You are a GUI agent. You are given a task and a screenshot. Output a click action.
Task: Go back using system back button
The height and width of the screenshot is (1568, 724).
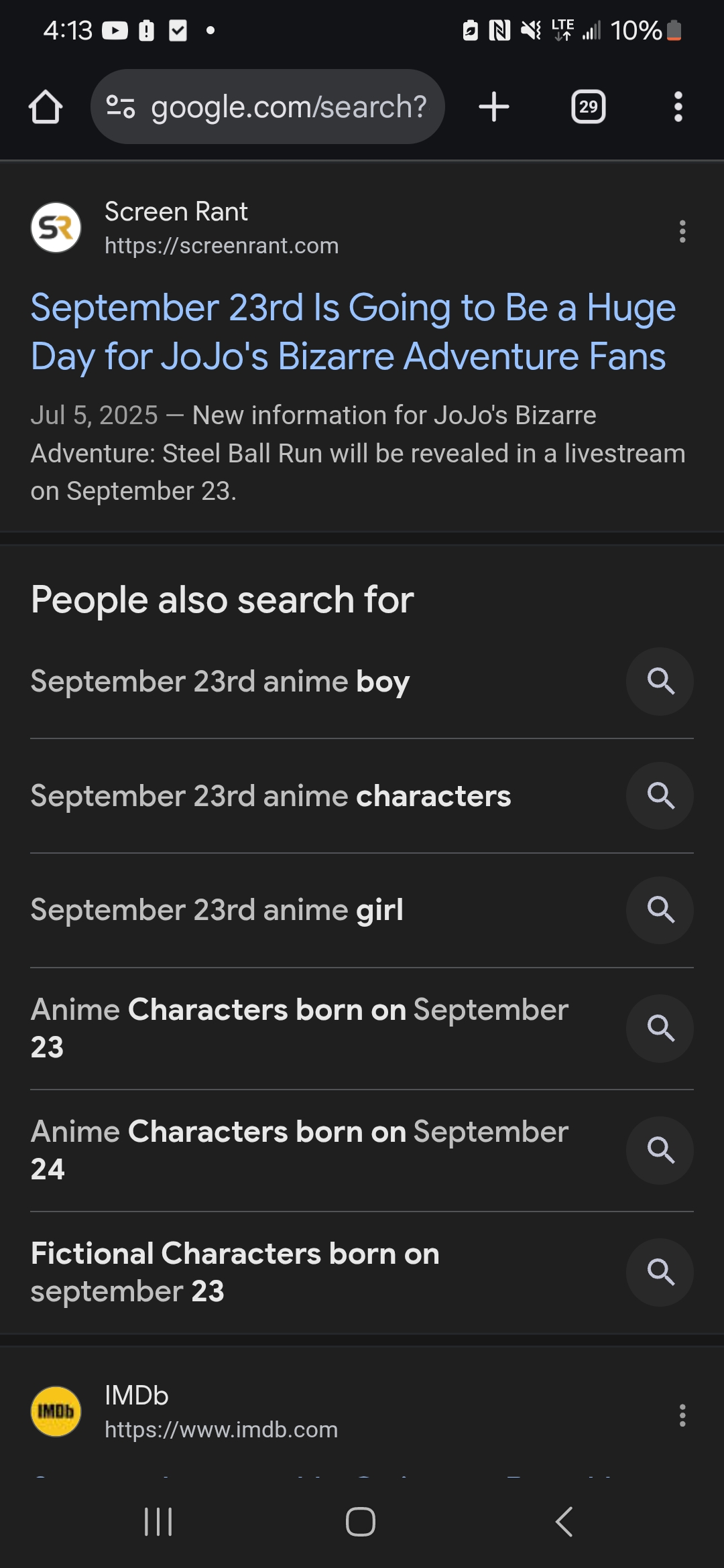pos(564,1522)
